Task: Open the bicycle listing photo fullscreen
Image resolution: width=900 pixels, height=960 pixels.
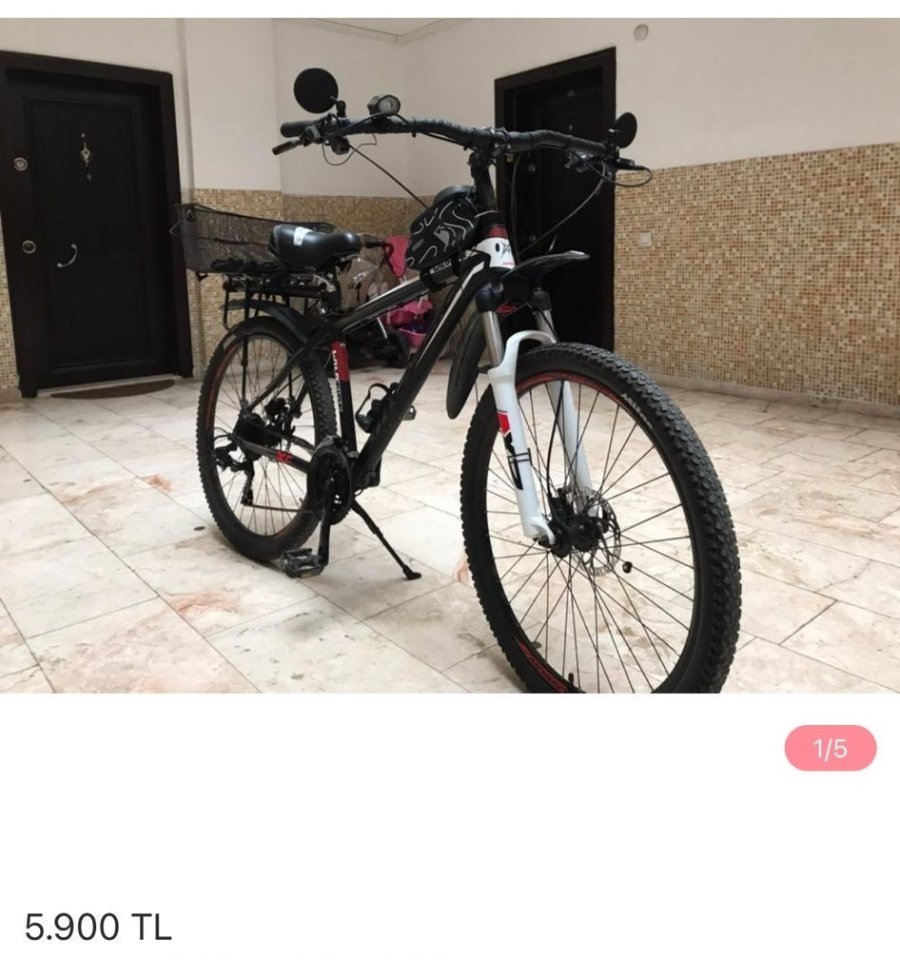Action: [450, 355]
